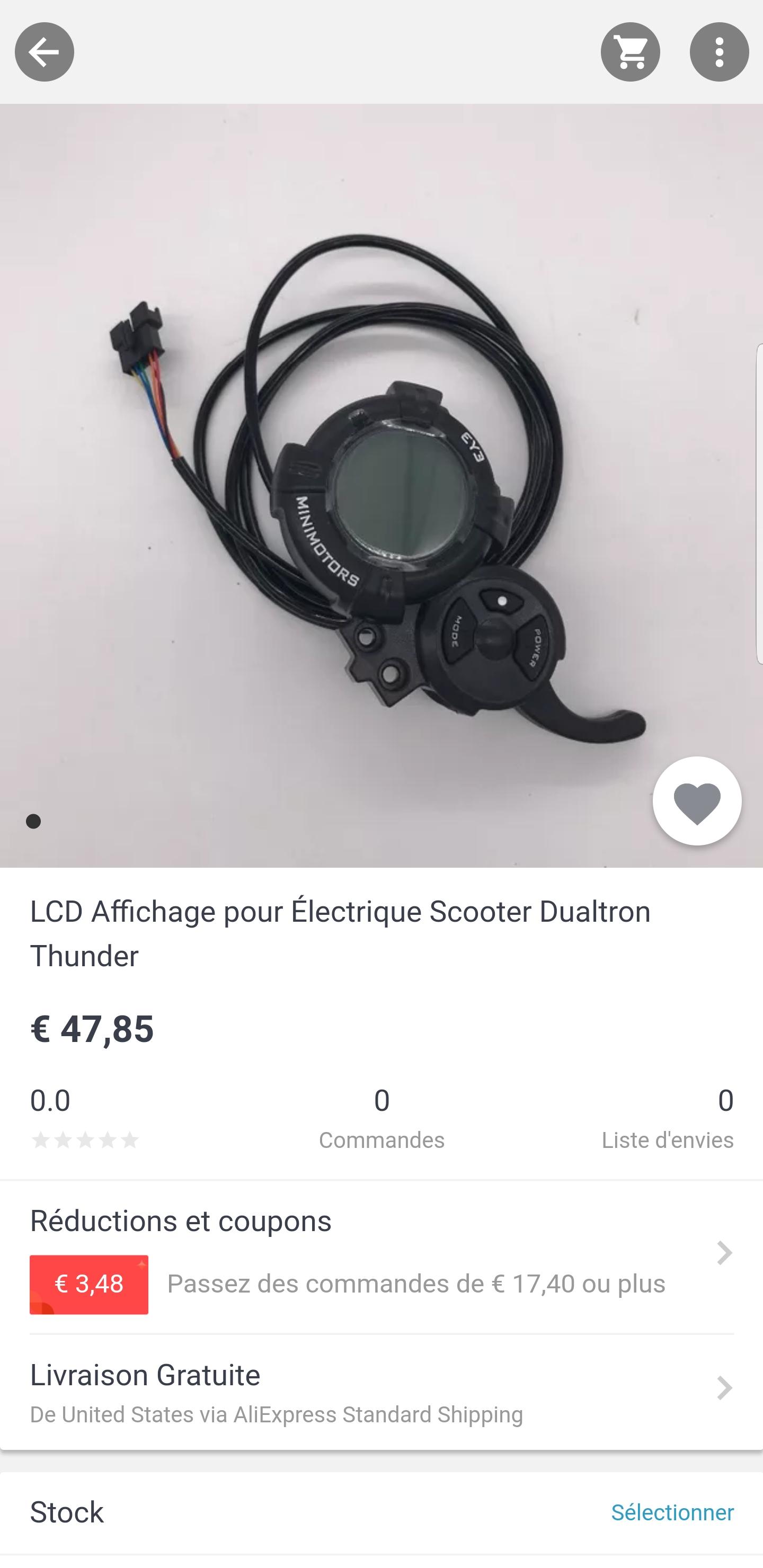View Livraison Gratuite shipping options
763x1568 pixels.
coord(381,1393)
